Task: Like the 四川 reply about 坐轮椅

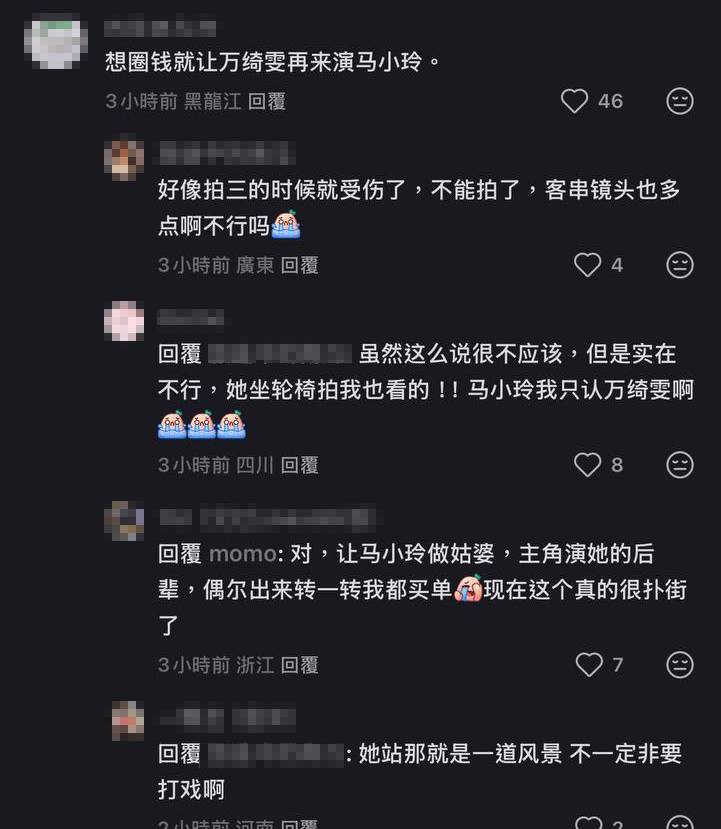Action: coord(588,465)
